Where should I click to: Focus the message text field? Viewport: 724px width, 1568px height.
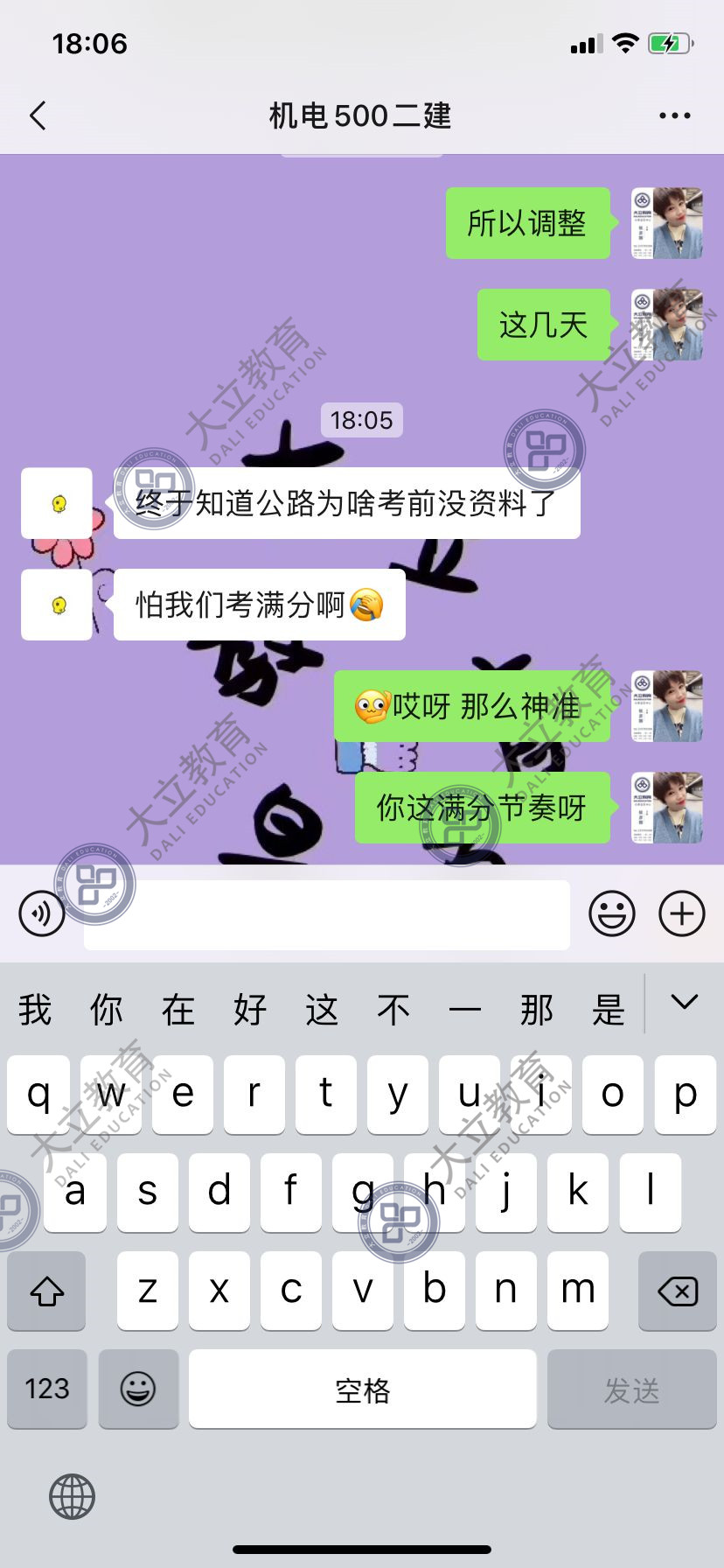click(x=326, y=914)
